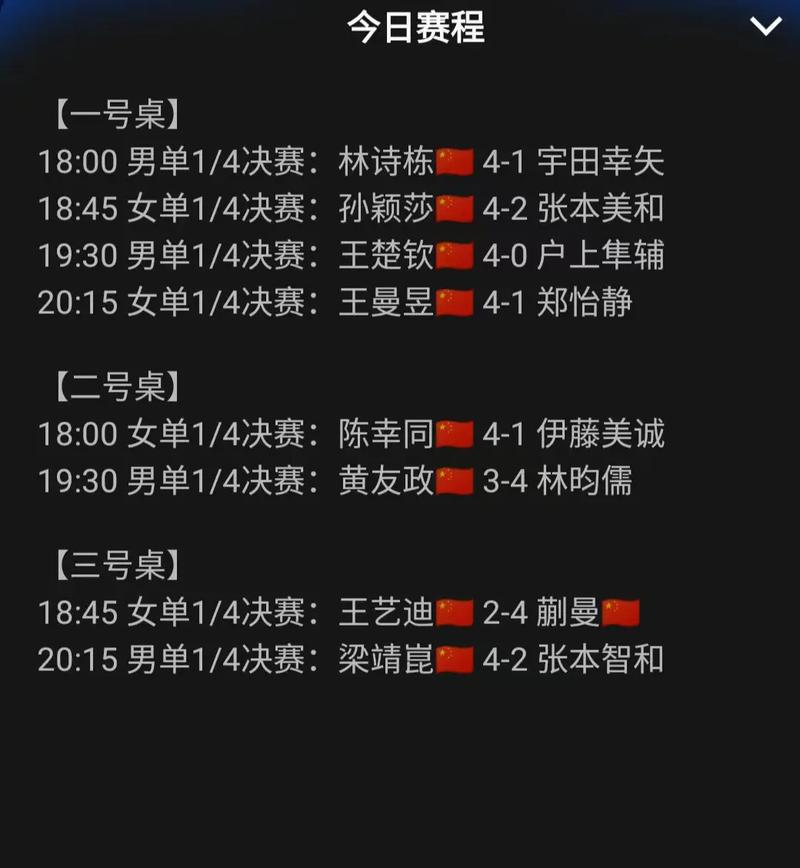Click the flag icon beside 黄友政

click(x=453, y=480)
